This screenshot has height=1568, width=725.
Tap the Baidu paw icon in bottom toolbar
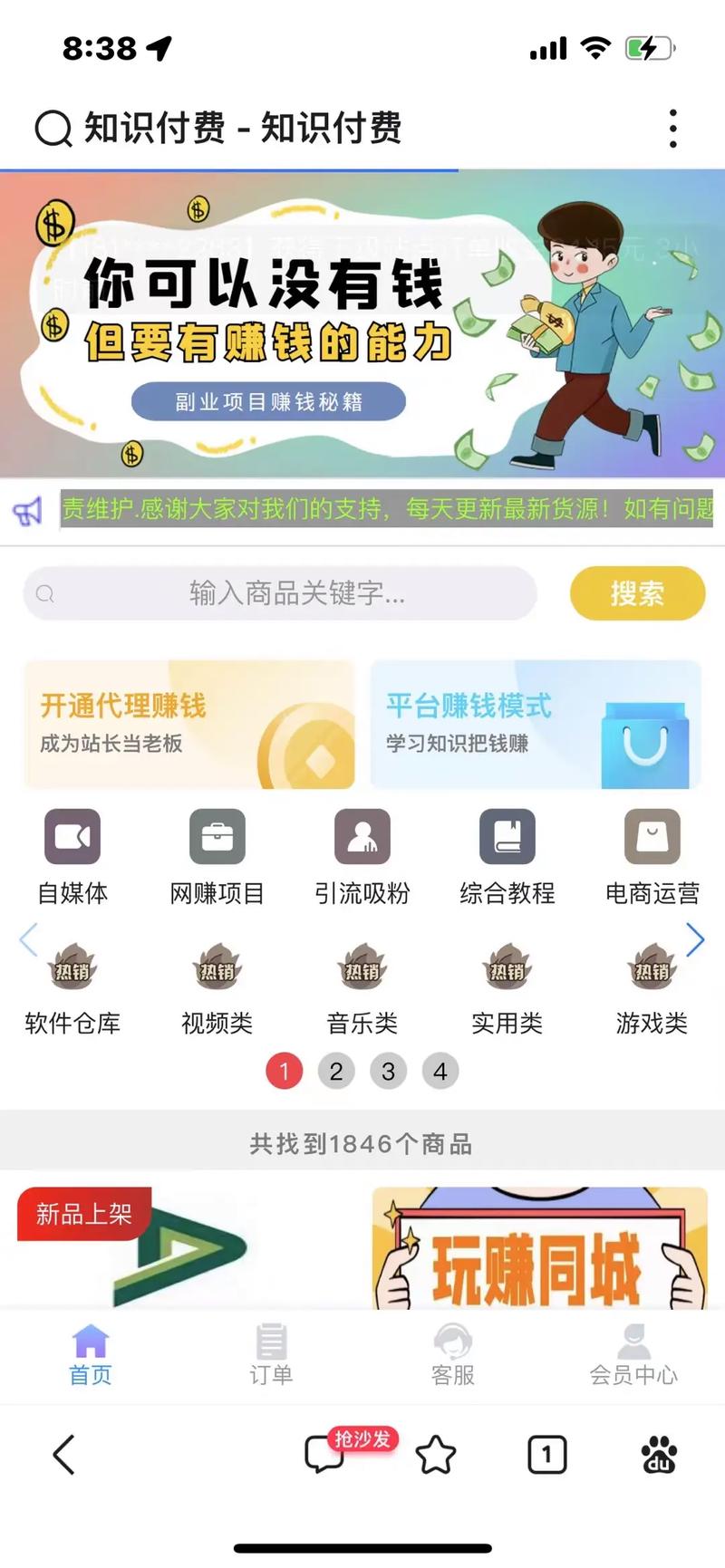pos(662,1455)
